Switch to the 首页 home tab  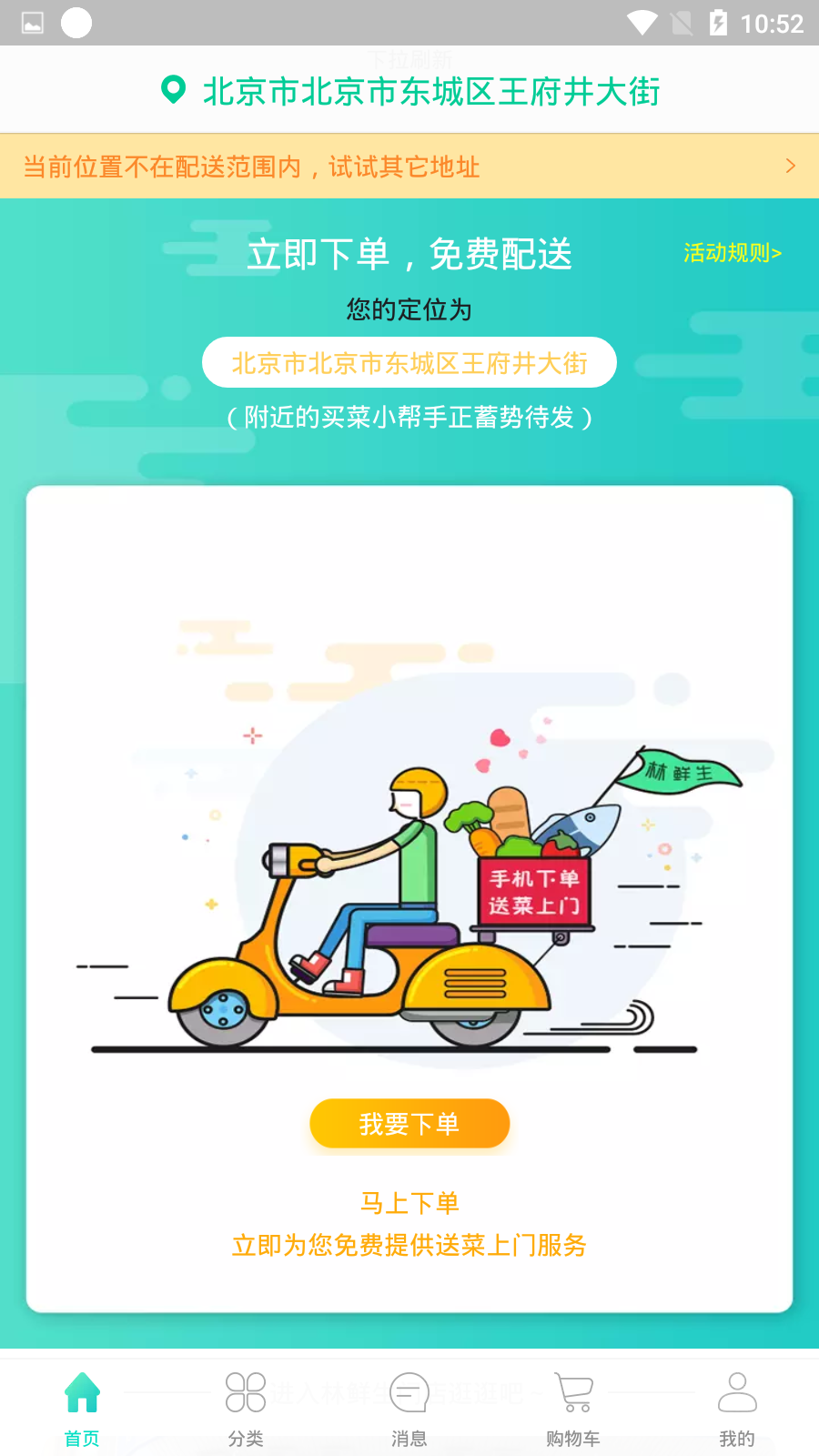coord(82,1409)
